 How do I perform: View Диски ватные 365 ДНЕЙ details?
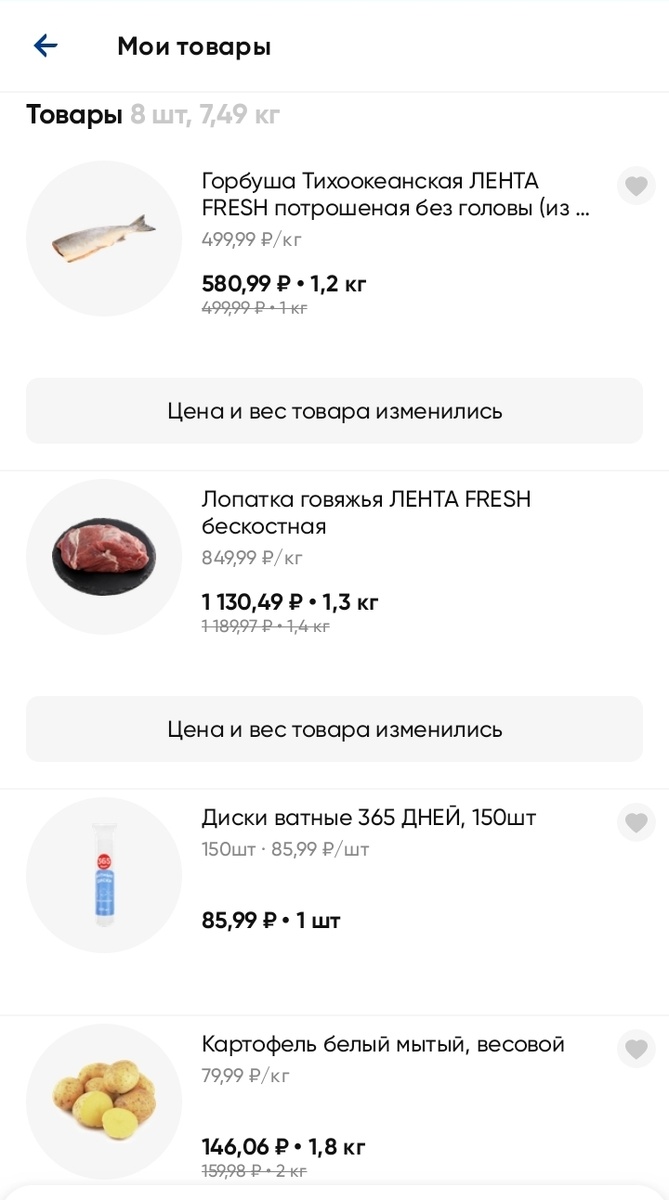(369, 818)
